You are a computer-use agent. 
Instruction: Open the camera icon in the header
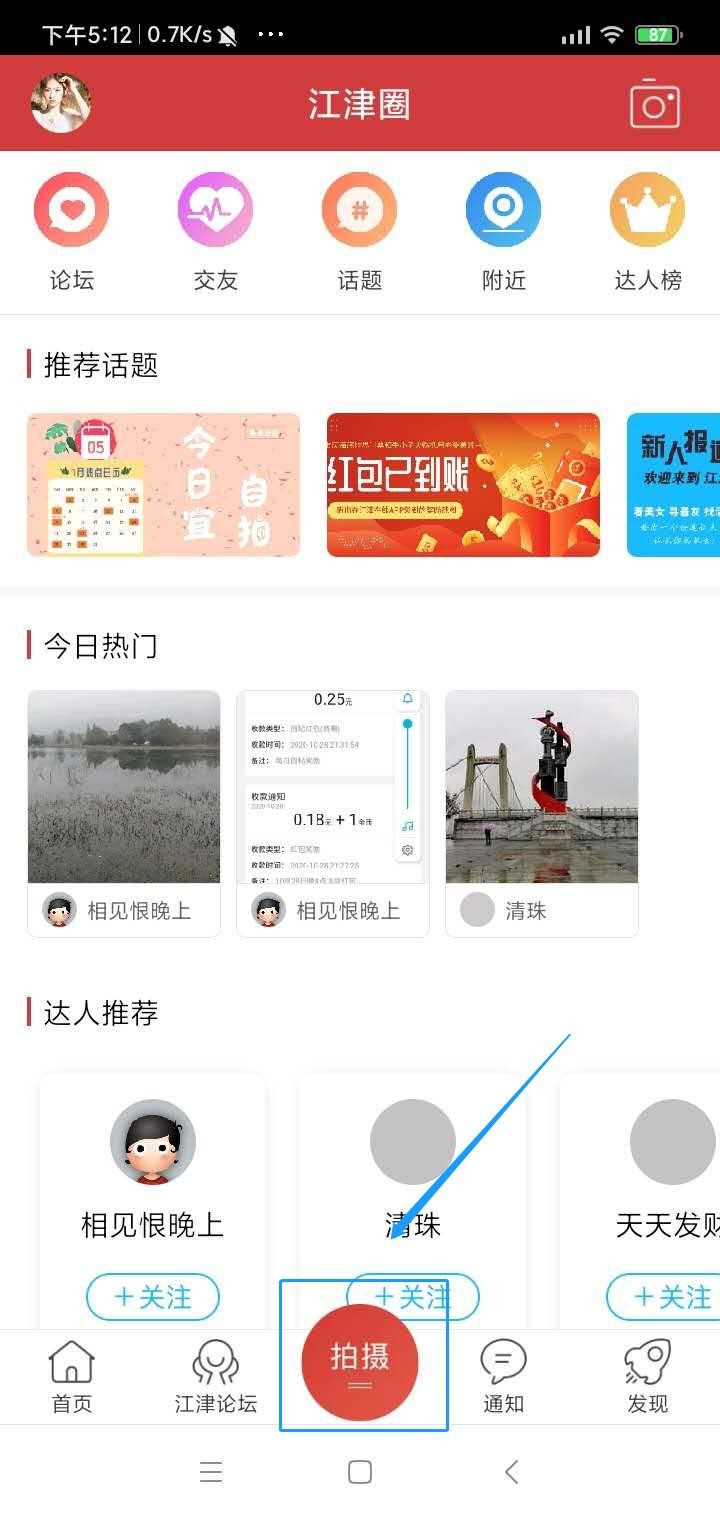[654, 103]
